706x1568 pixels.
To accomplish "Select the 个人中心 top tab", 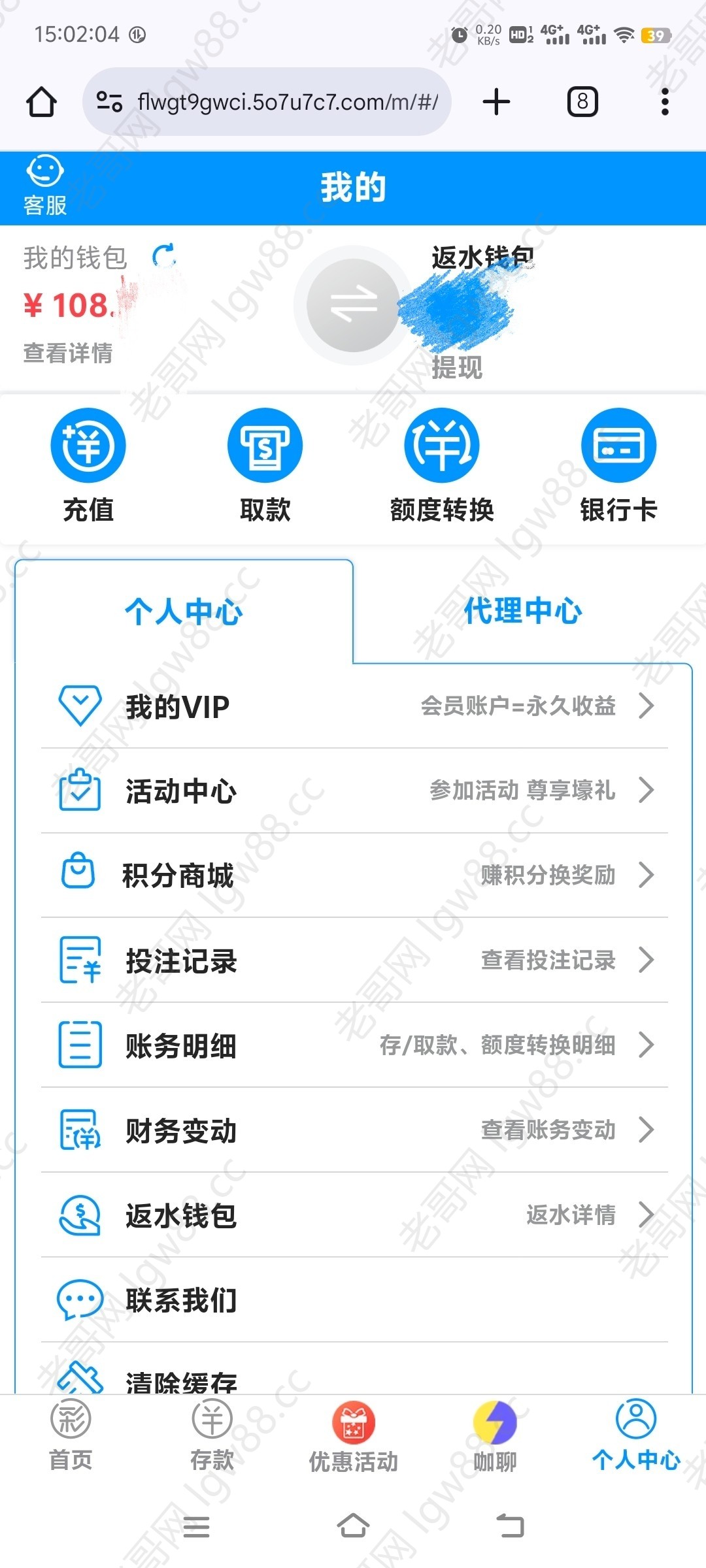I will 184,612.
